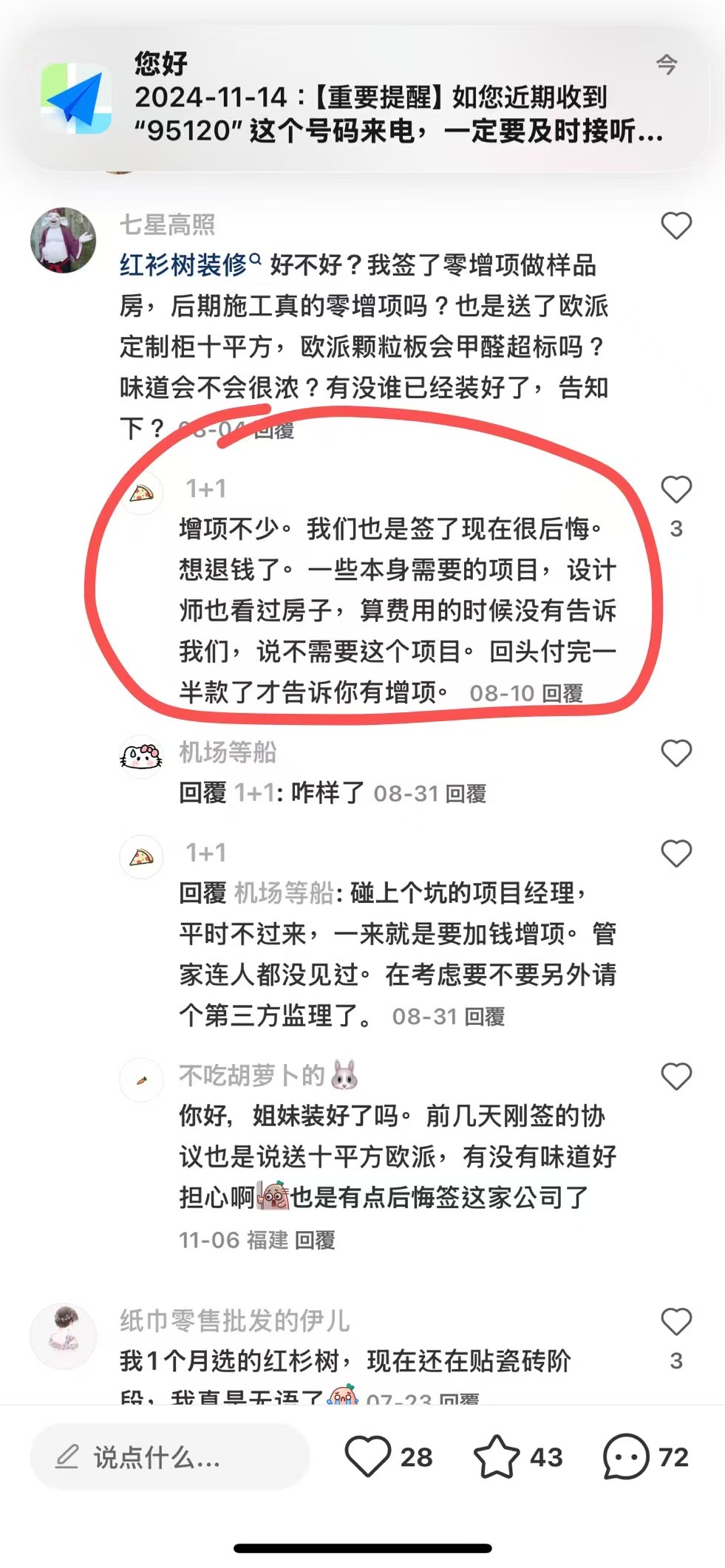Viewport: 725px width, 1568px height.
Task: Reply to 机场等船's comment
Action: click(466, 794)
